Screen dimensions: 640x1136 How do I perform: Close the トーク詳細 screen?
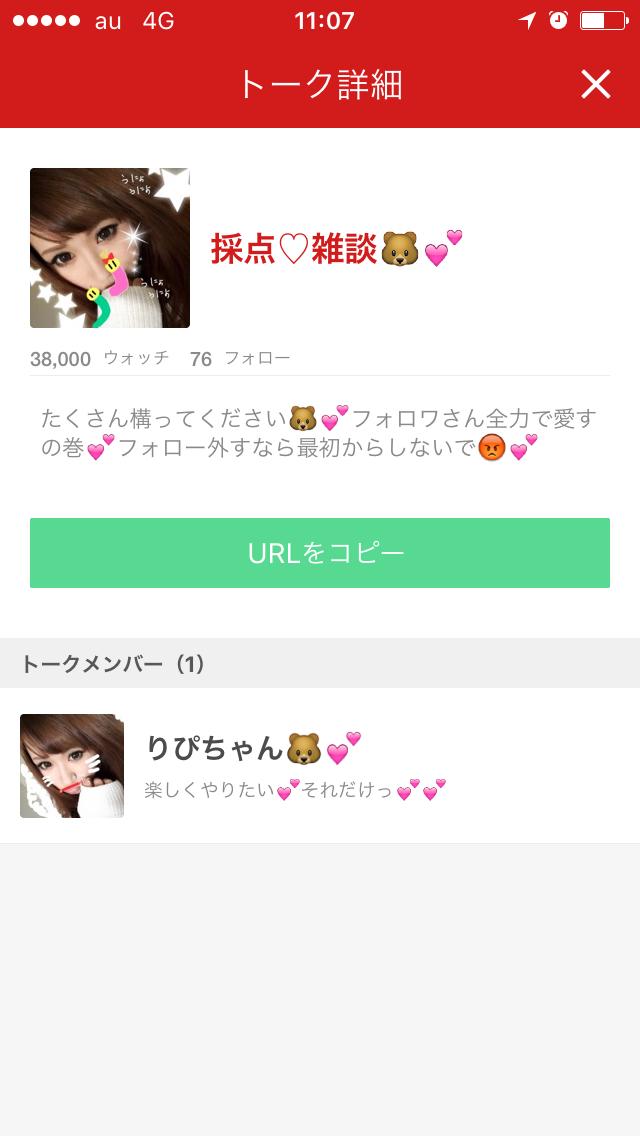click(x=595, y=85)
